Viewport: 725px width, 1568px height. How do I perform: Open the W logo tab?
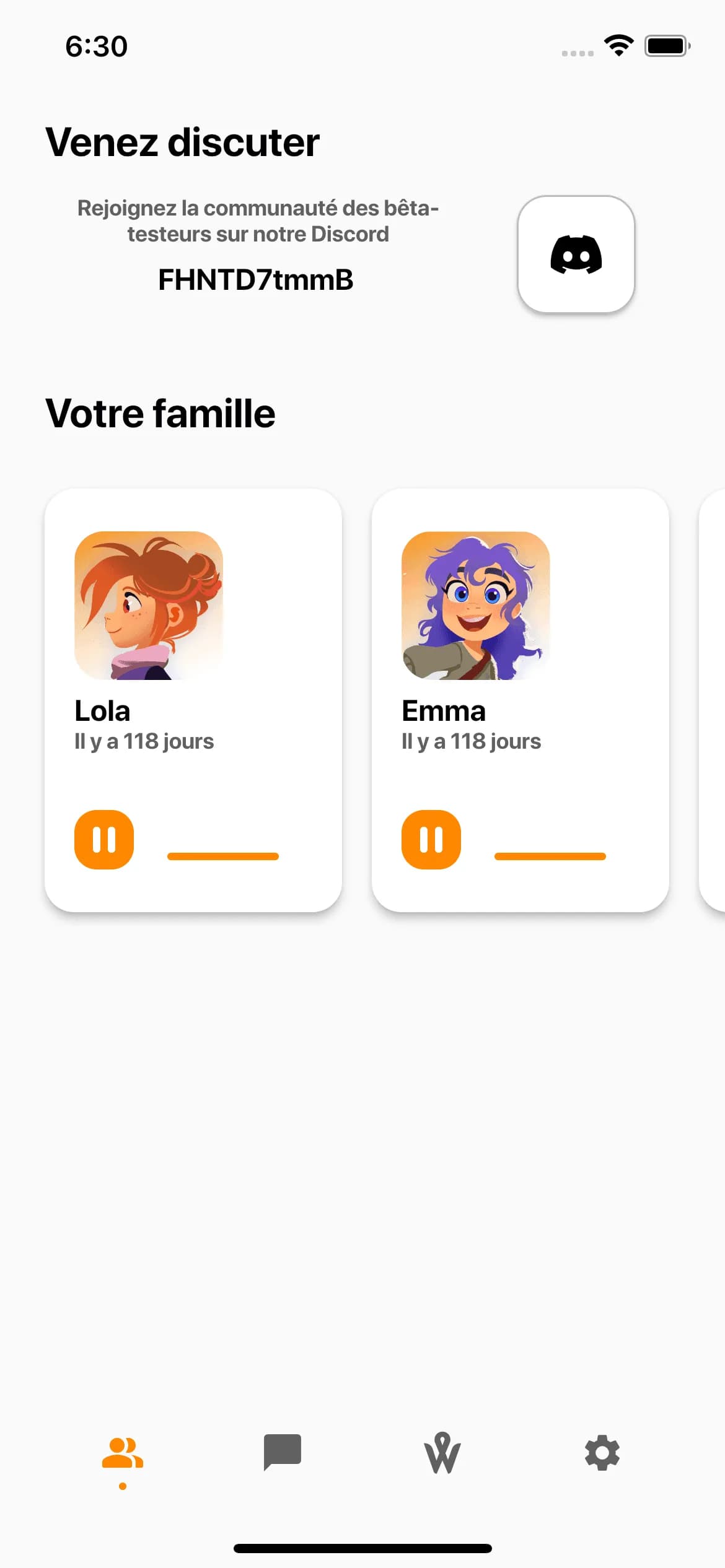point(442,1453)
